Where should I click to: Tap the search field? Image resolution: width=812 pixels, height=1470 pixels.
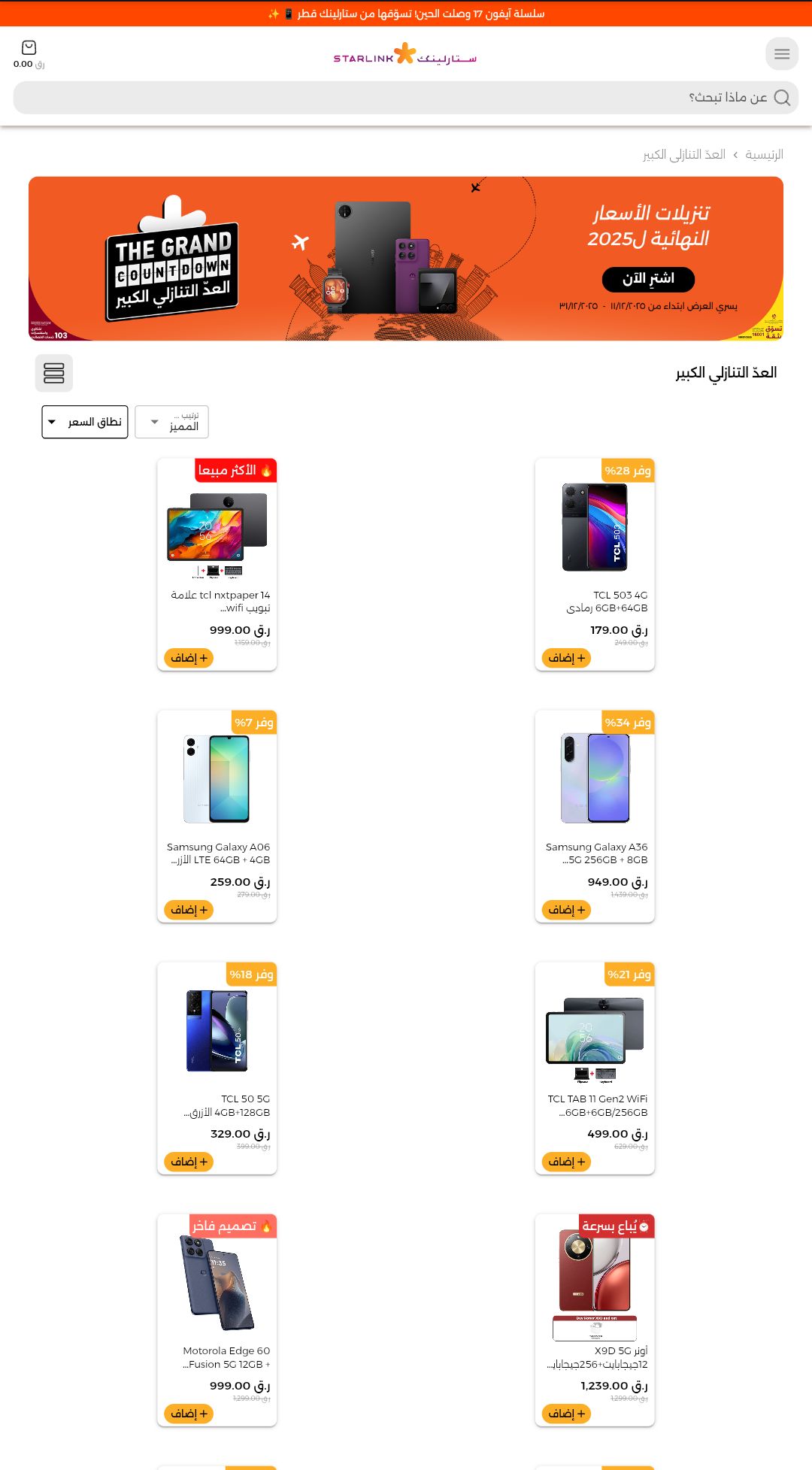coord(406,98)
